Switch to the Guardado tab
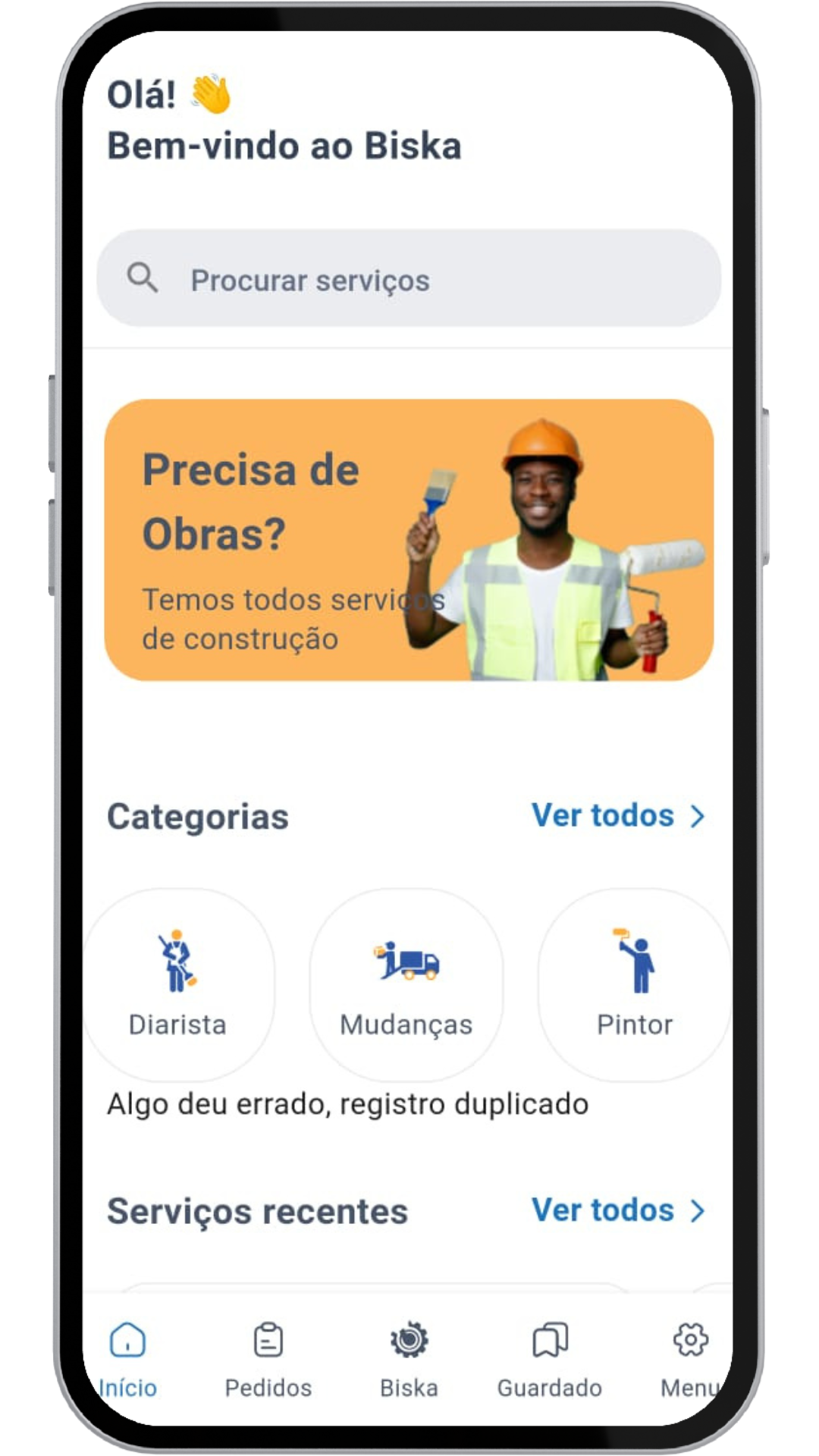 pyautogui.click(x=549, y=1359)
